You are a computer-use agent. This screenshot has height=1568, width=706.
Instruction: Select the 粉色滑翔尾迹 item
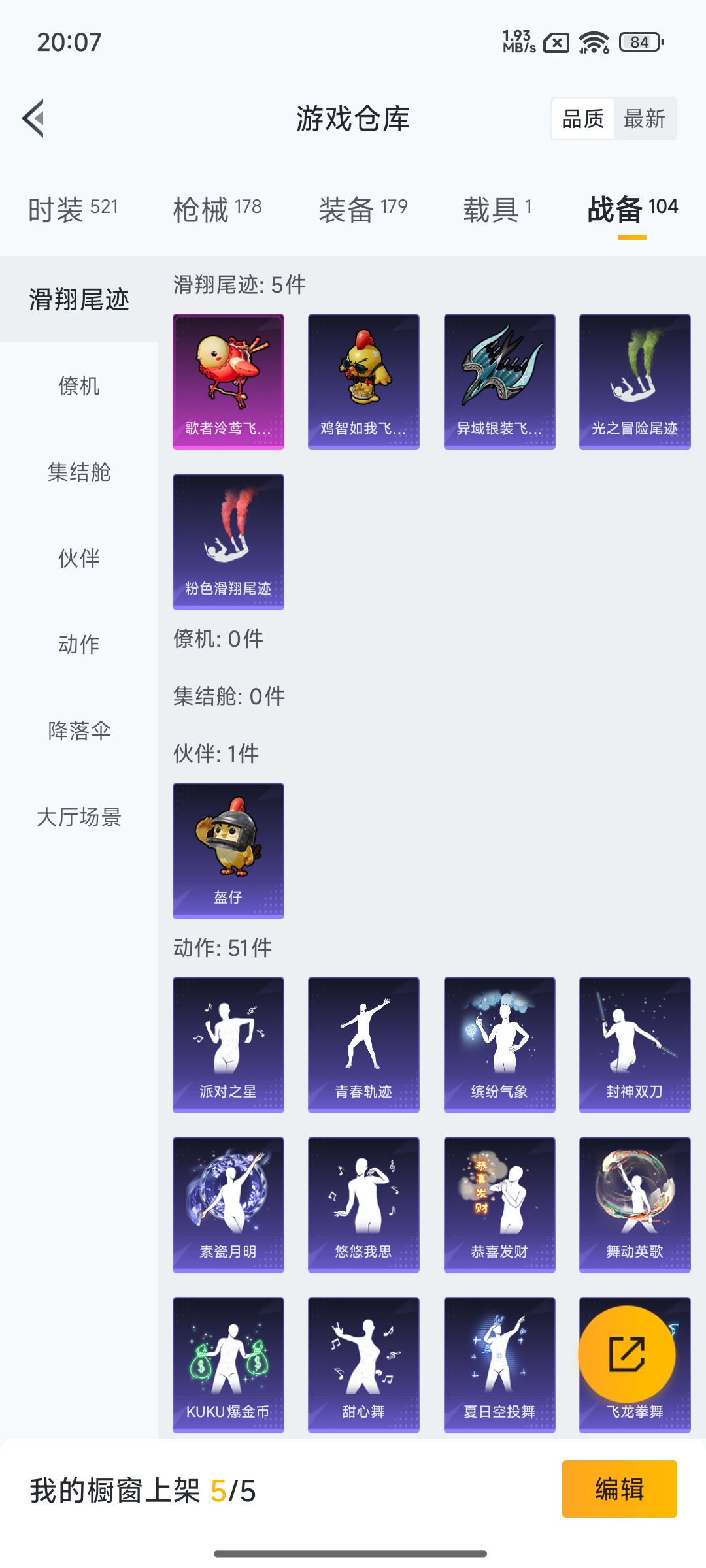pyautogui.click(x=227, y=544)
